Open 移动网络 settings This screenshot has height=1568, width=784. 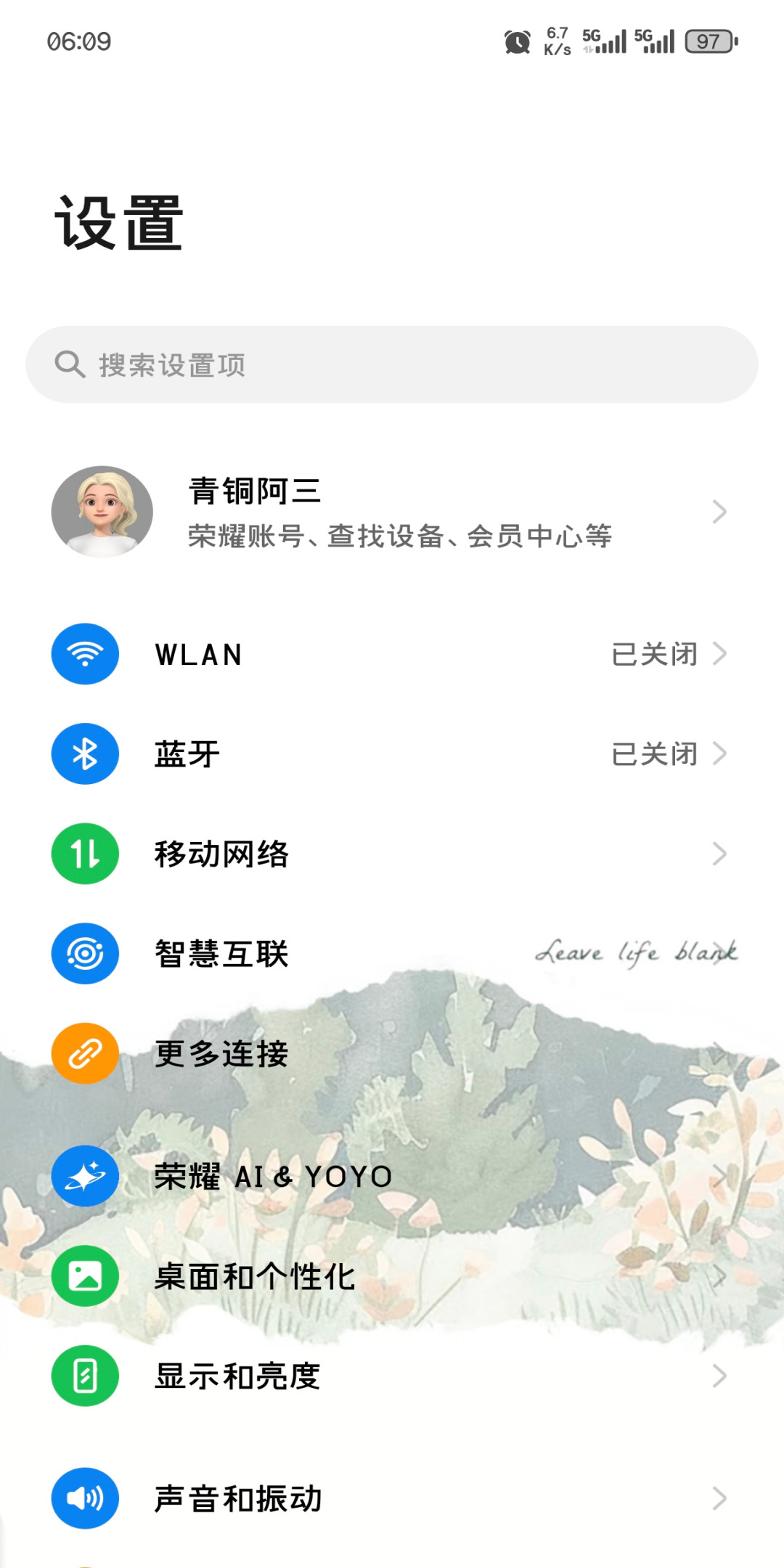coord(392,854)
